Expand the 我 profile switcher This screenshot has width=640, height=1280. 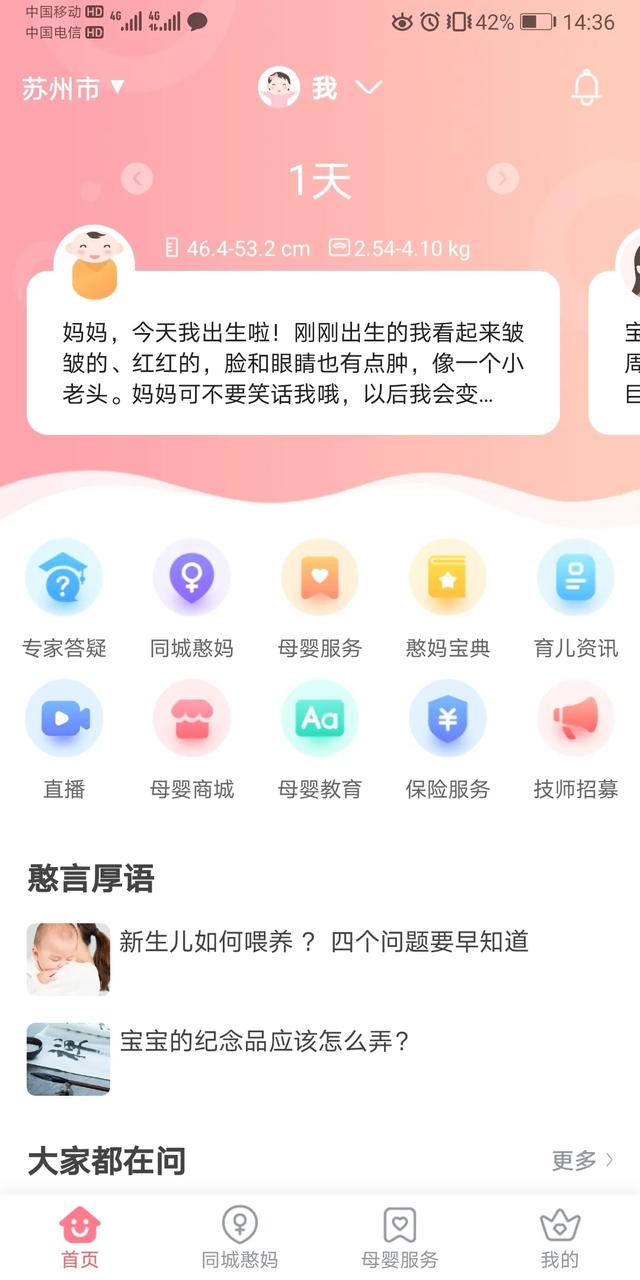[321, 88]
